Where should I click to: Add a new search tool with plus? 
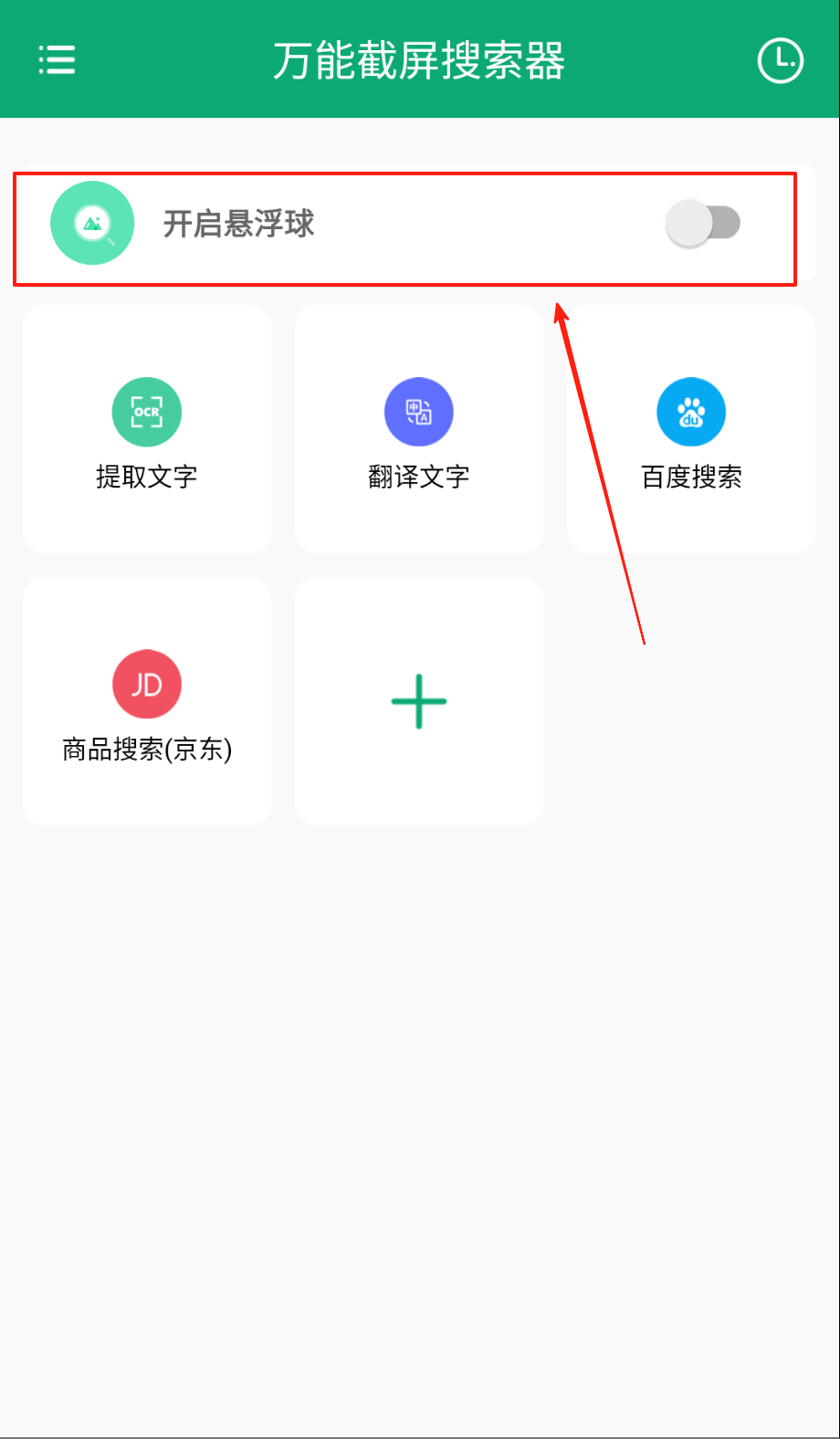click(x=419, y=701)
